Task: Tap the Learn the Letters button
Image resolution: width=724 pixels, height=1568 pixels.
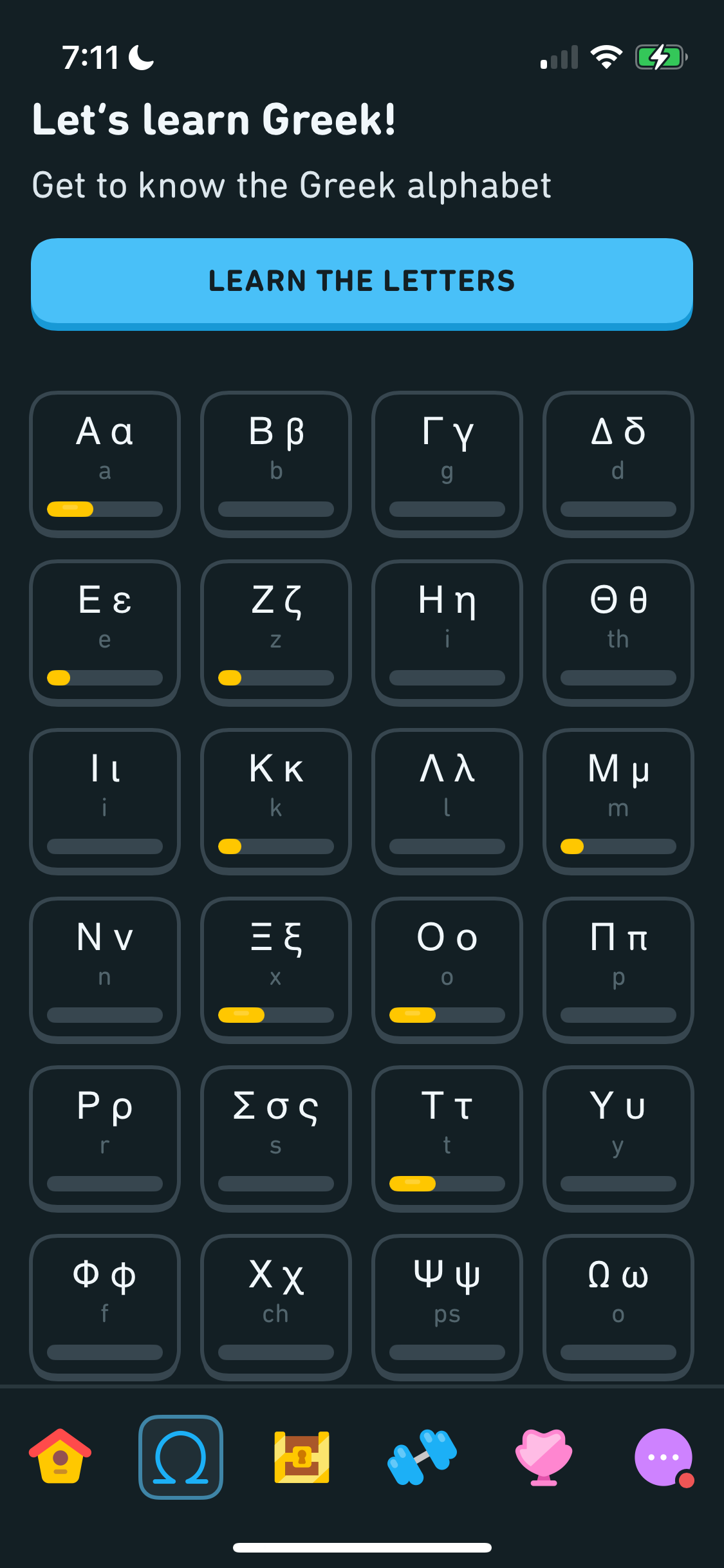Action: (x=362, y=282)
